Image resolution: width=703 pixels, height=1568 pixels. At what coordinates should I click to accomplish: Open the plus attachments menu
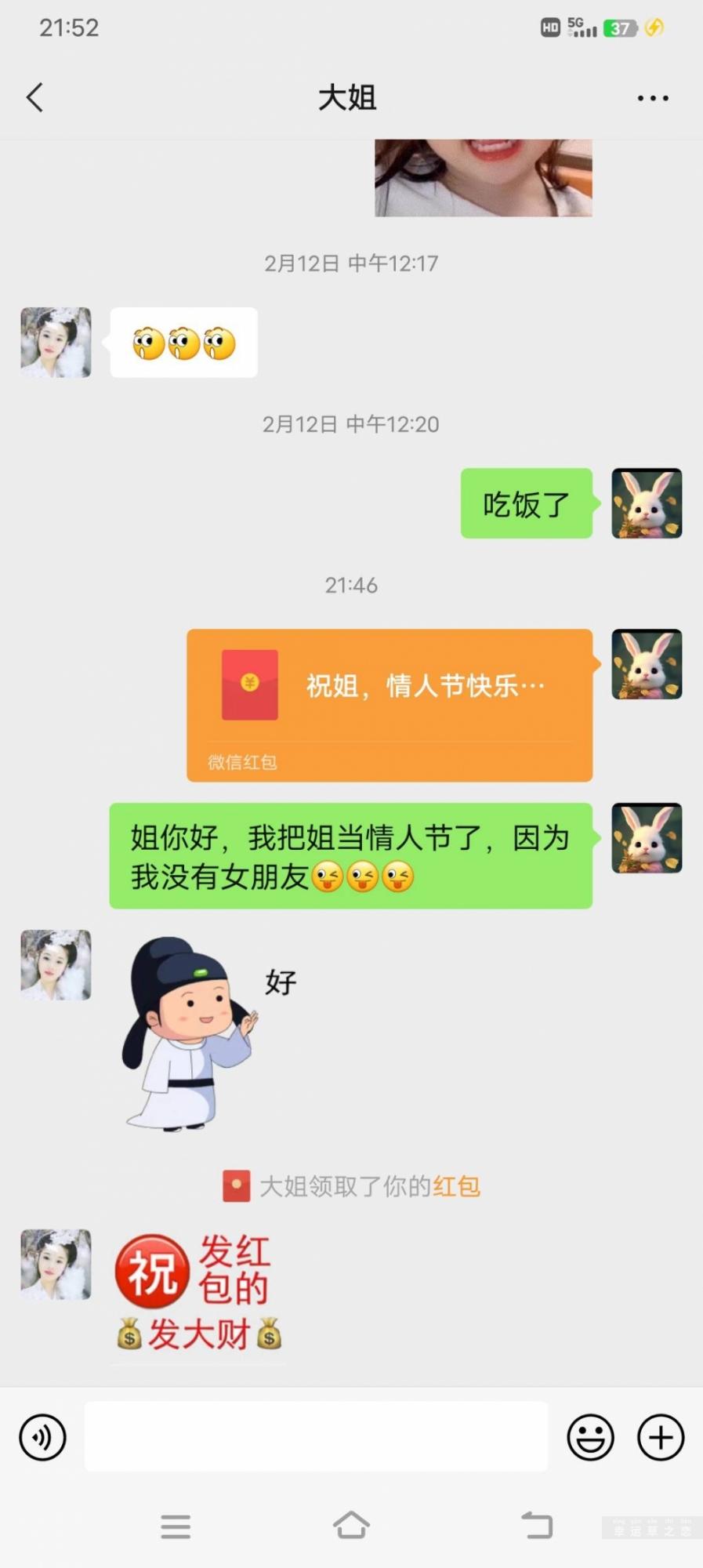tap(661, 1437)
